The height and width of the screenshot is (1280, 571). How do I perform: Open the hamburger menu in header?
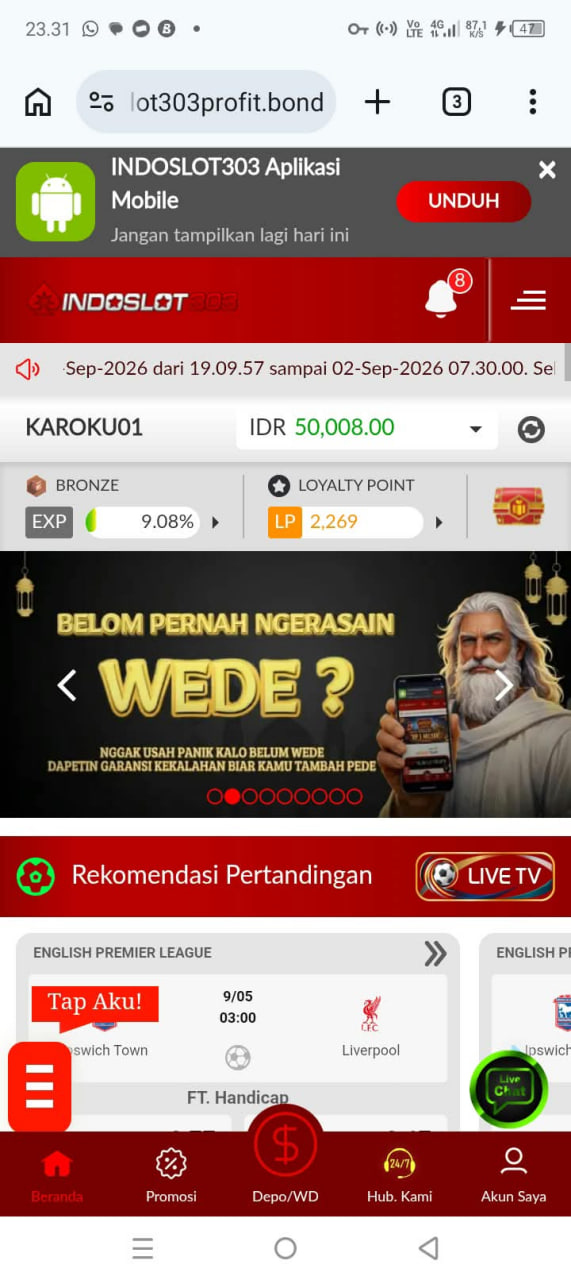528,300
